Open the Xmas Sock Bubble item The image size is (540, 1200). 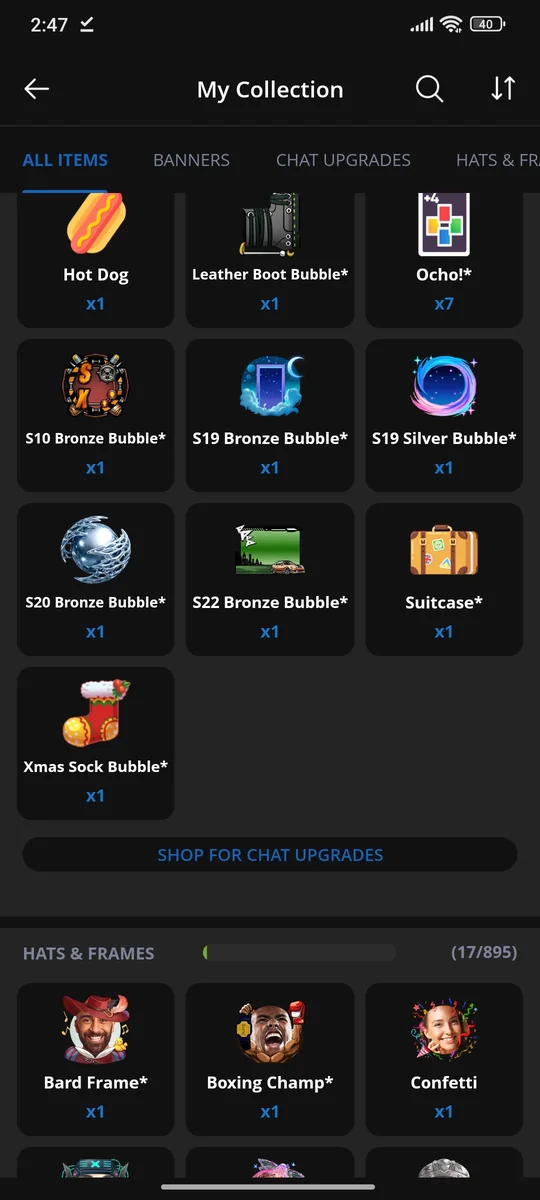pyautogui.click(x=96, y=743)
